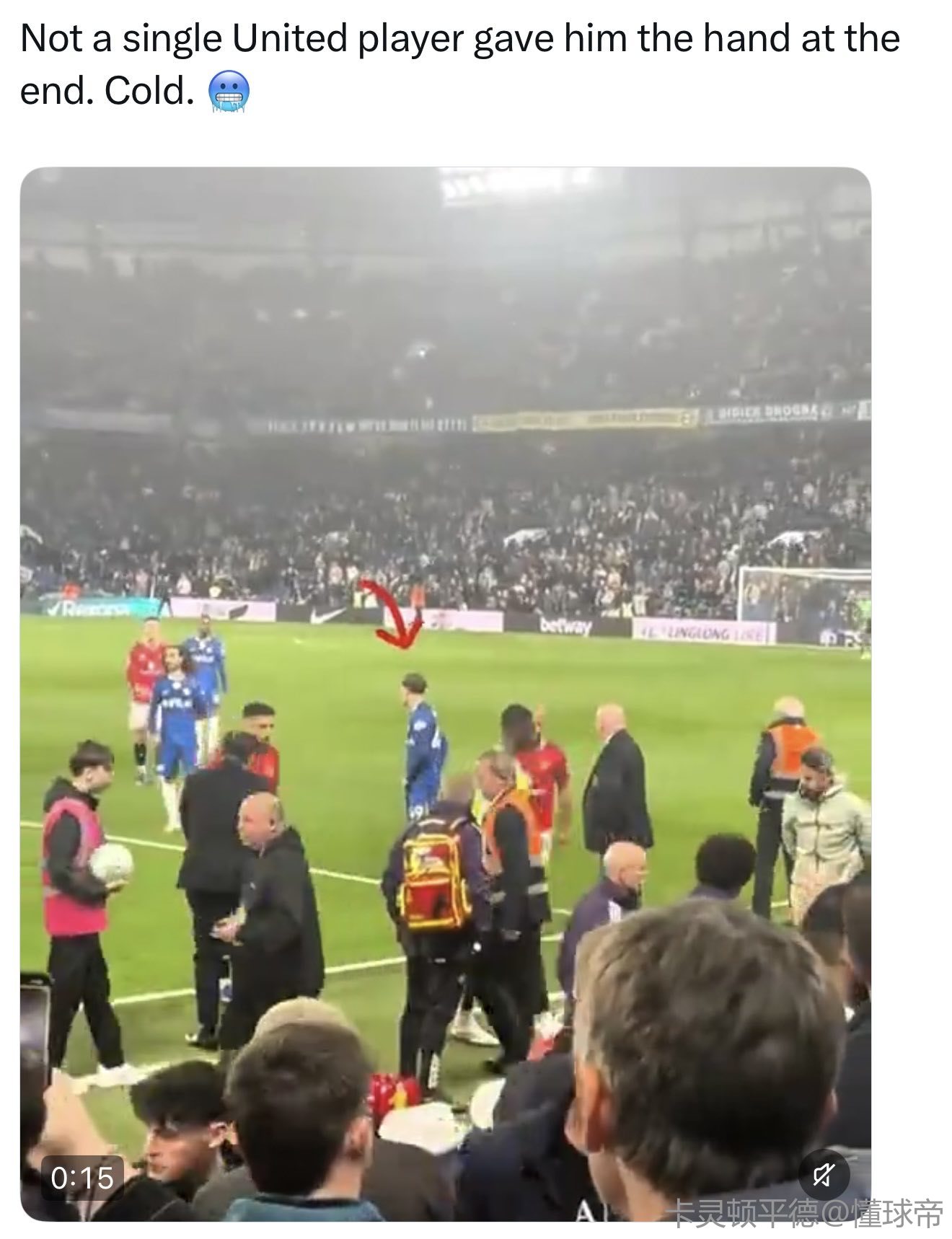Unmute the video sound
The height and width of the screenshot is (1239, 952).
[824, 1176]
